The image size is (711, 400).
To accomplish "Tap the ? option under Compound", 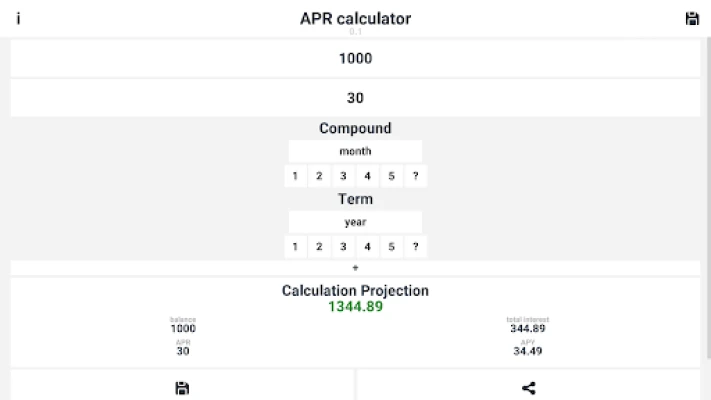I will pyautogui.click(x=415, y=176).
